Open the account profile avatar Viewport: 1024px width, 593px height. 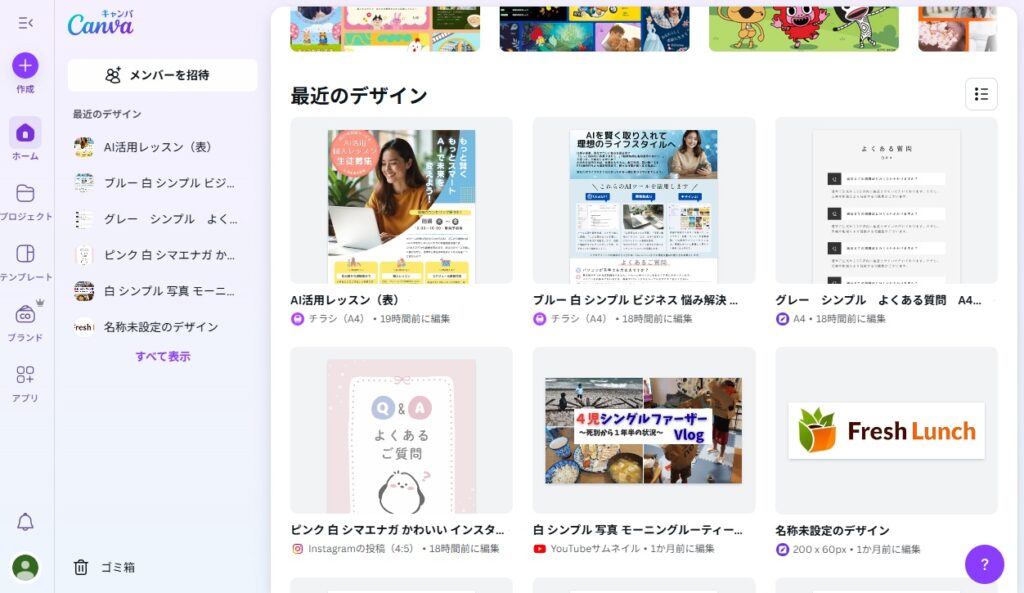point(25,567)
